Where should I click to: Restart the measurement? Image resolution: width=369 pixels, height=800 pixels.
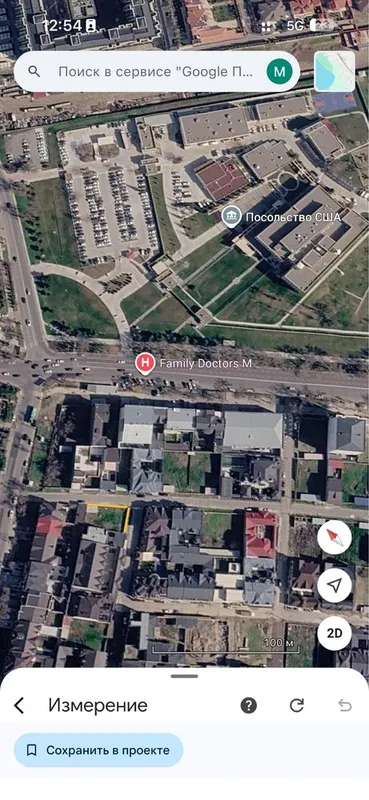click(x=297, y=706)
